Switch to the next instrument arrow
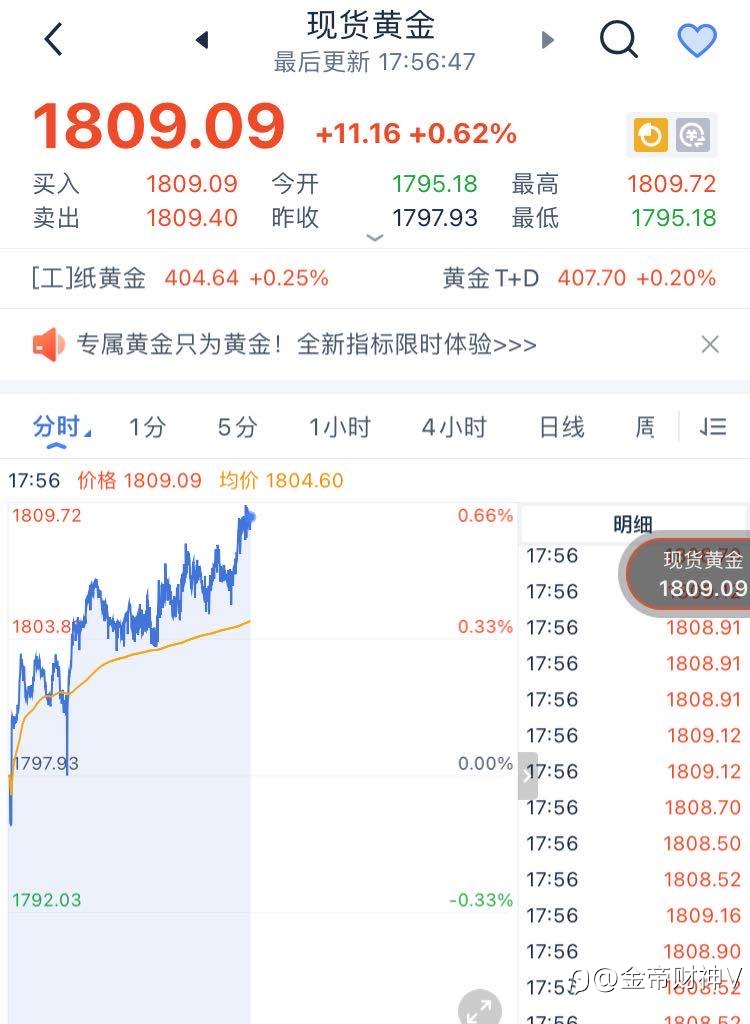Viewport: 750px width, 1024px height. (547, 40)
